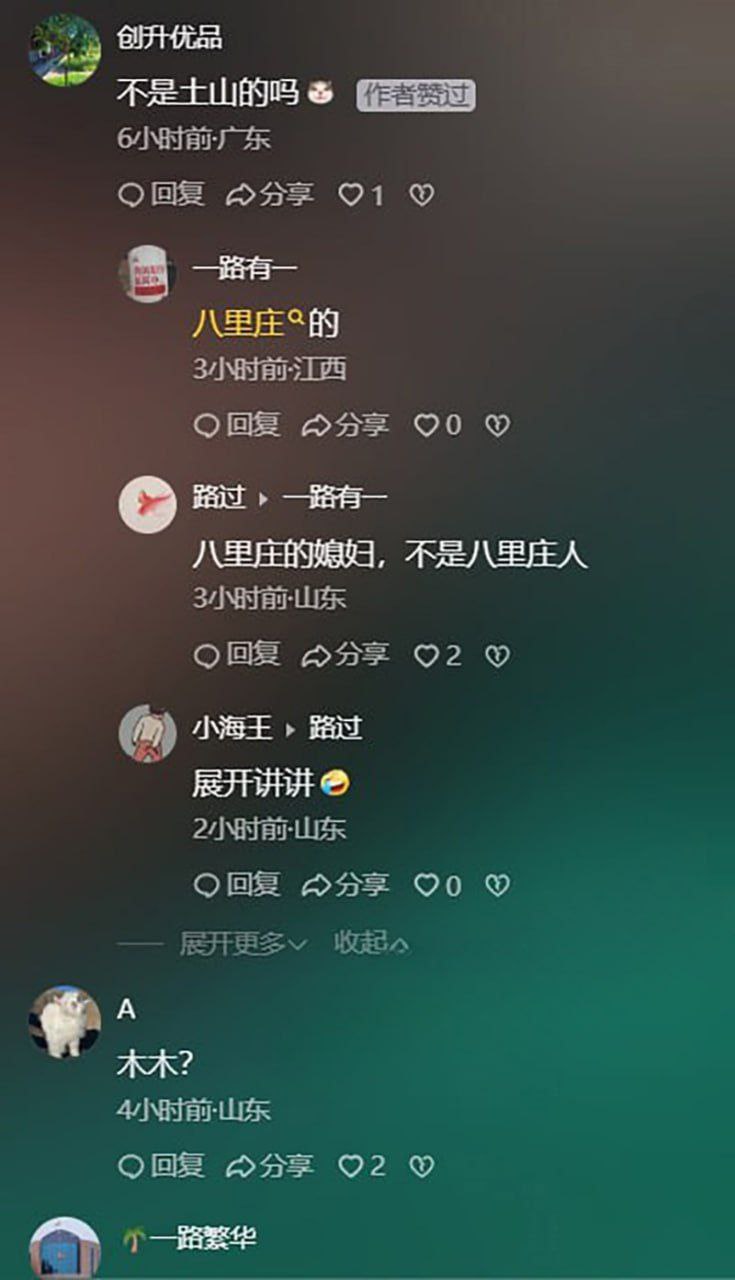
Task: Expand more replies with 展开更多
Action: tap(243, 943)
